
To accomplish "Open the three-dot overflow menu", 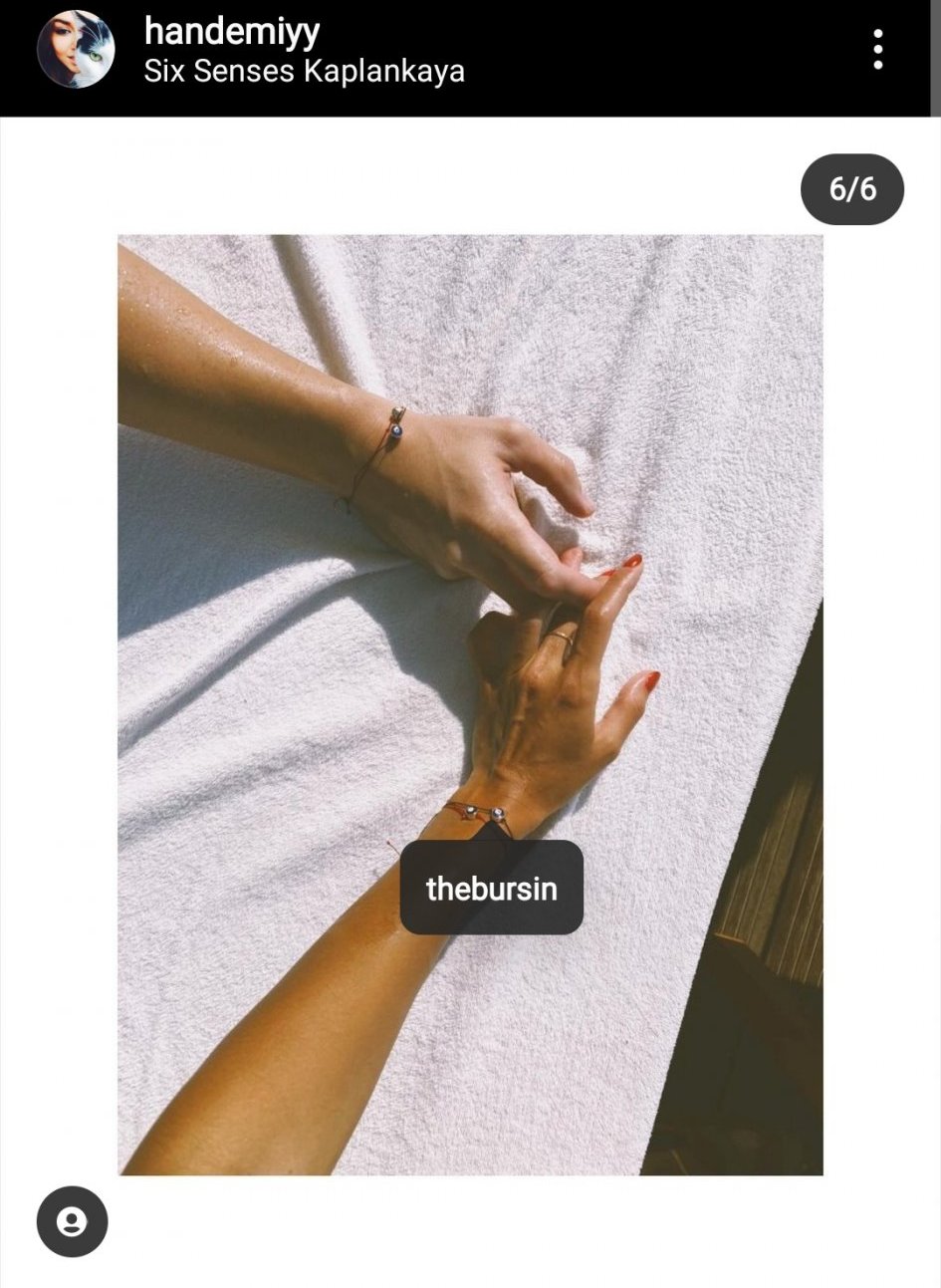I will point(877,49).
